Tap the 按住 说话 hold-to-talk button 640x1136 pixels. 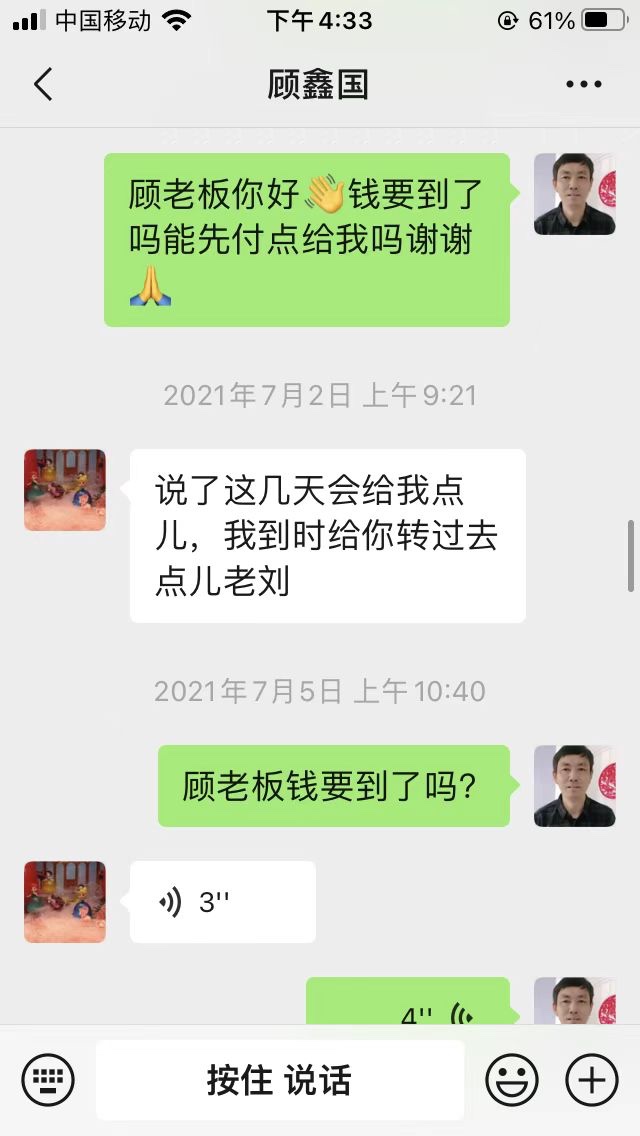coord(279,1080)
